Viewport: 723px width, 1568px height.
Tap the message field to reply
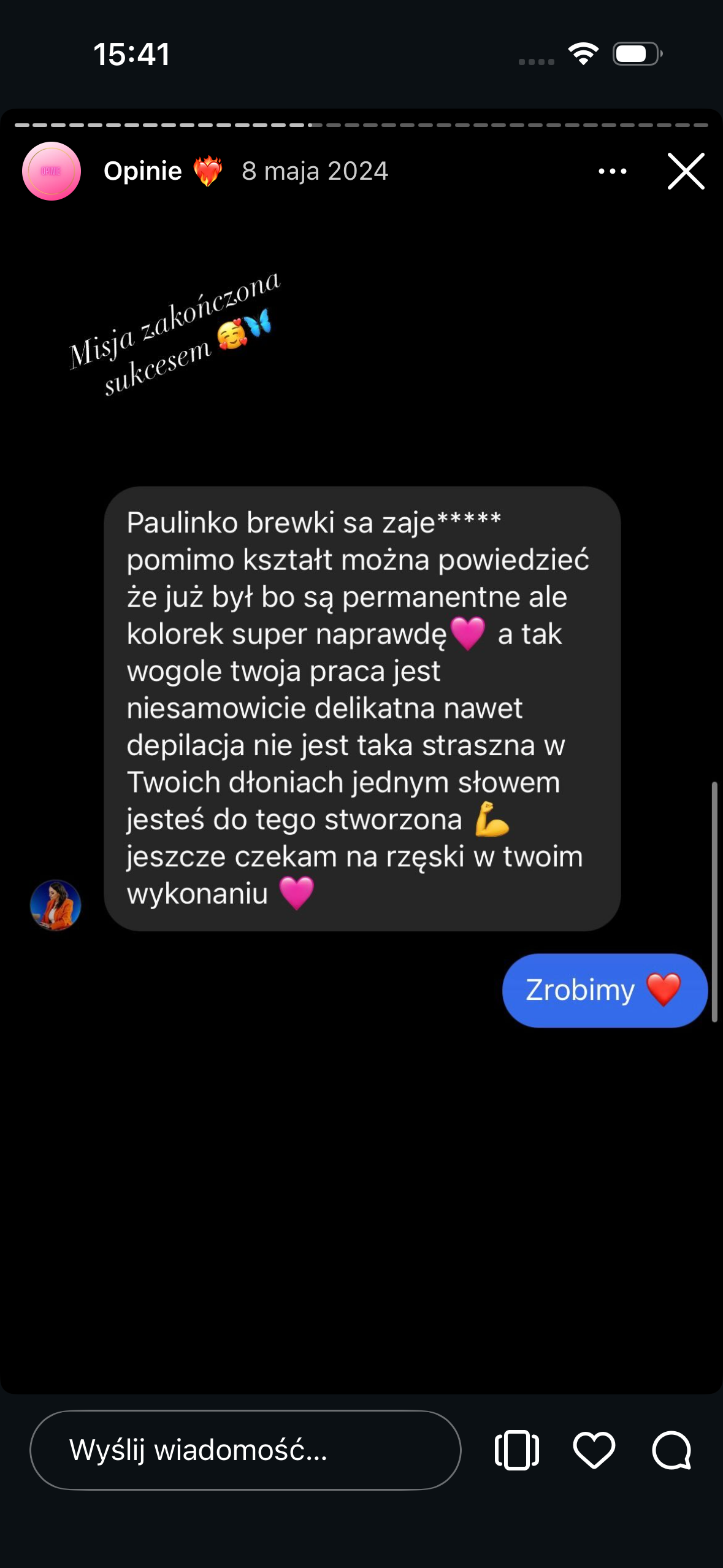245,1450
